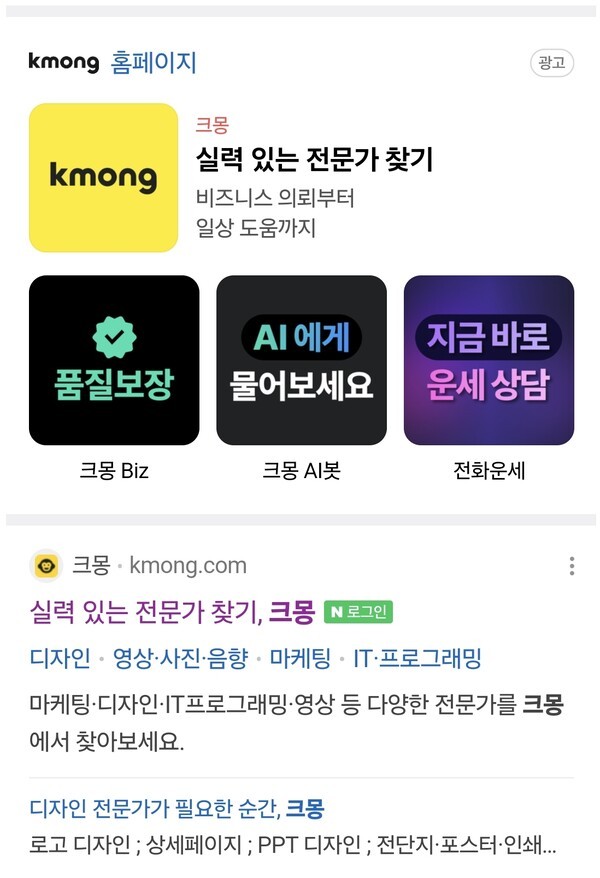Open the 크몽 AI봇 tile

(301, 360)
